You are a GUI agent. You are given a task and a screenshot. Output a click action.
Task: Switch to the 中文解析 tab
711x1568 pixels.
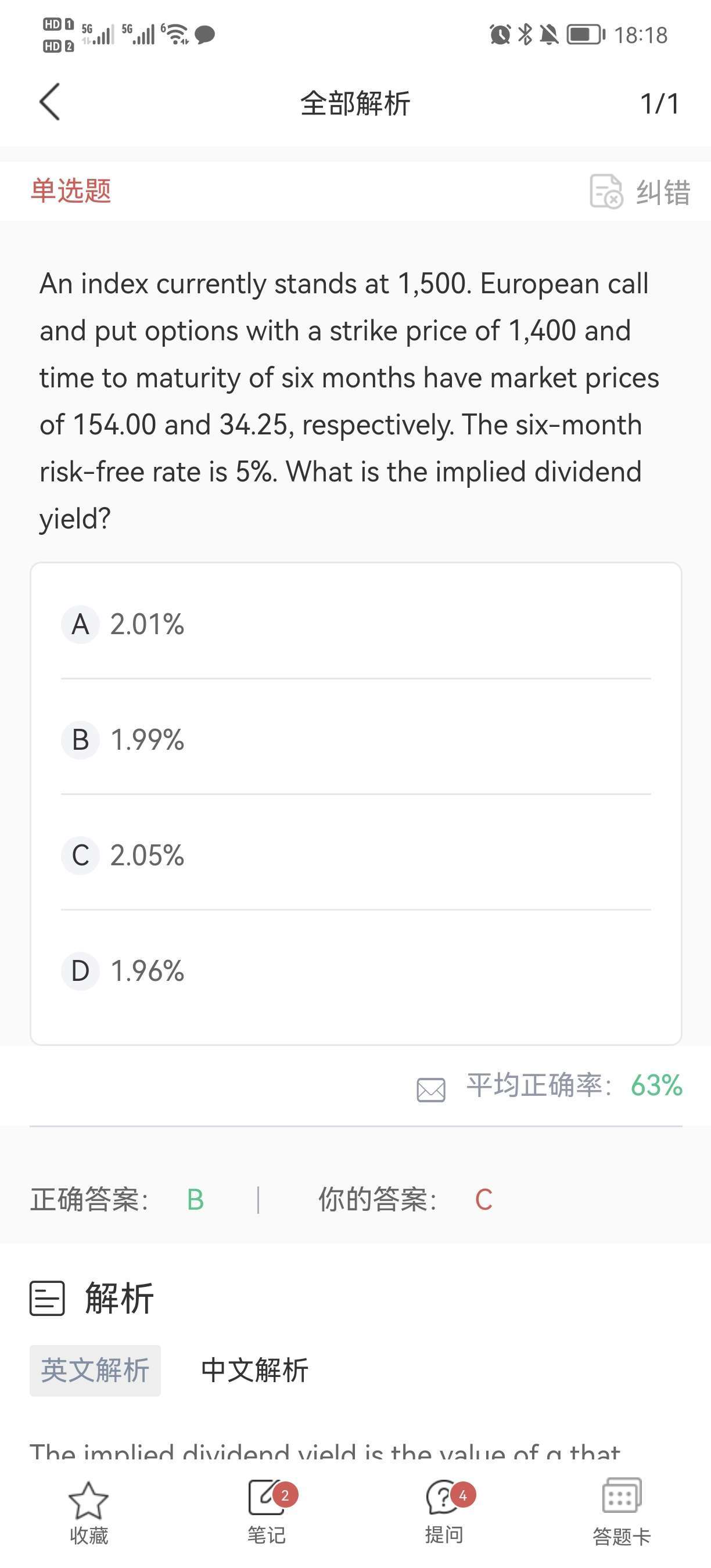[254, 1371]
